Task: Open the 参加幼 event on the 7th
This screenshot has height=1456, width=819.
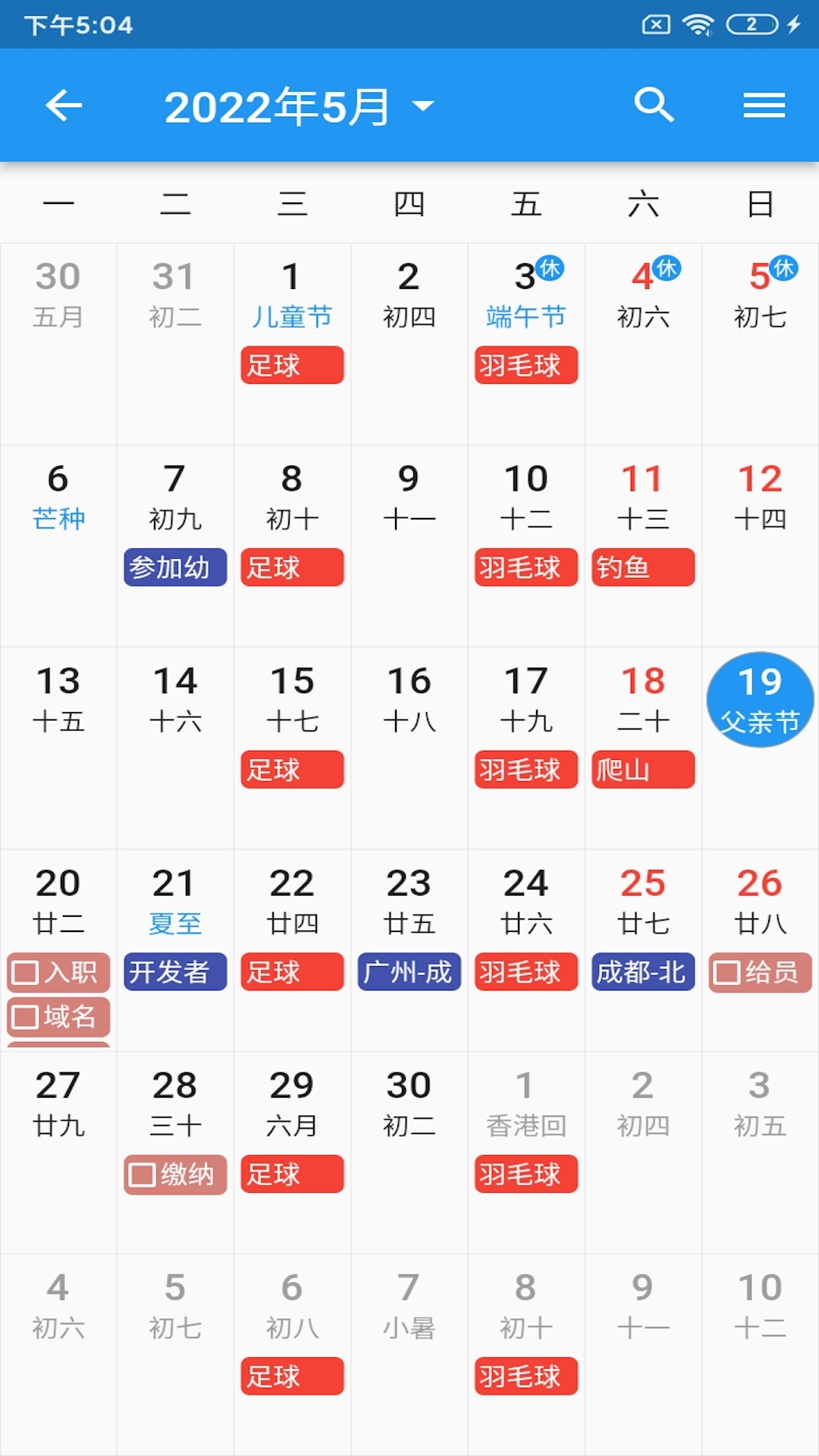Action: click(x=175, y=567)
